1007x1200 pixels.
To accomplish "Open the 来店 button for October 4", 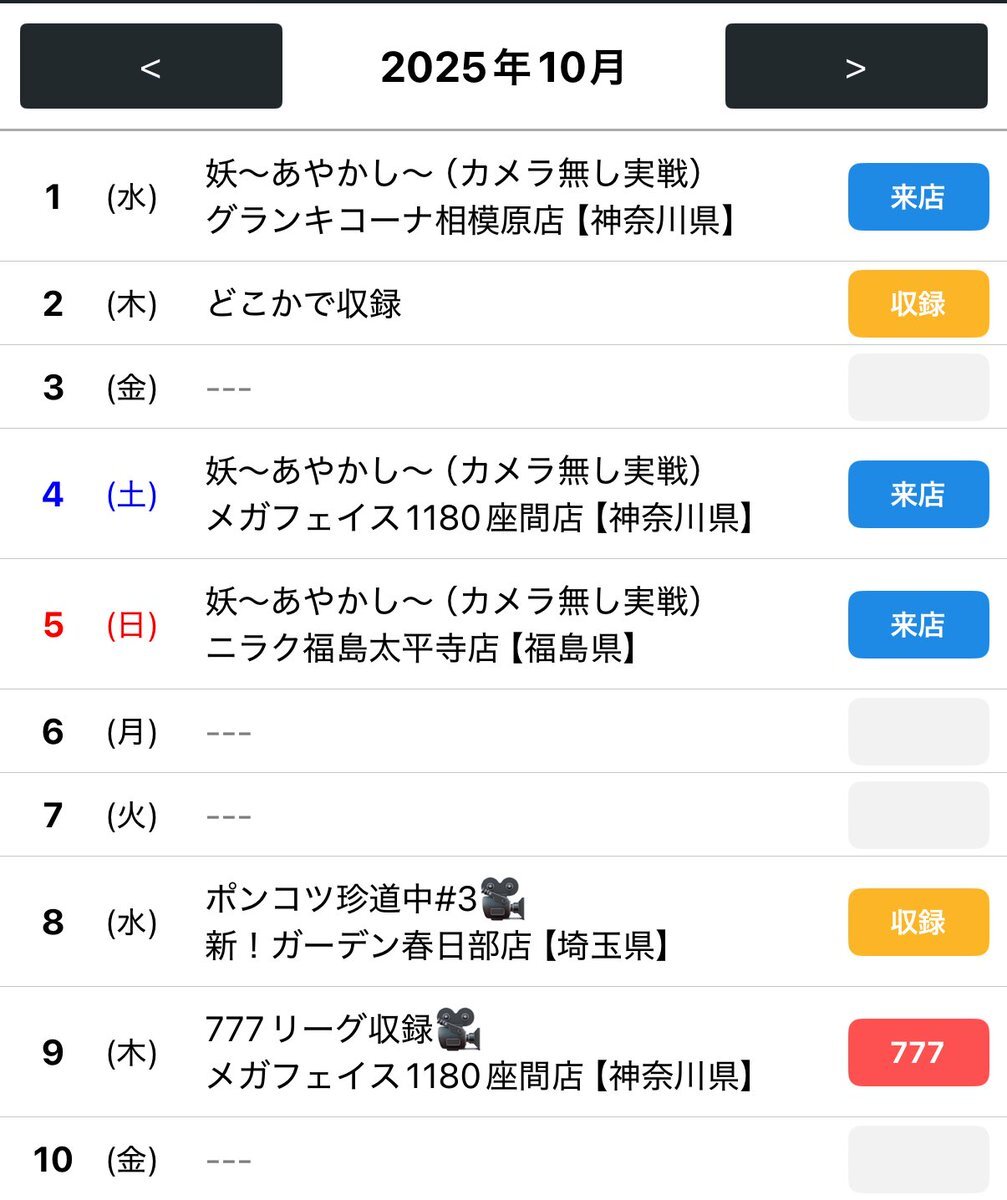I will click(x=918, y=494).
